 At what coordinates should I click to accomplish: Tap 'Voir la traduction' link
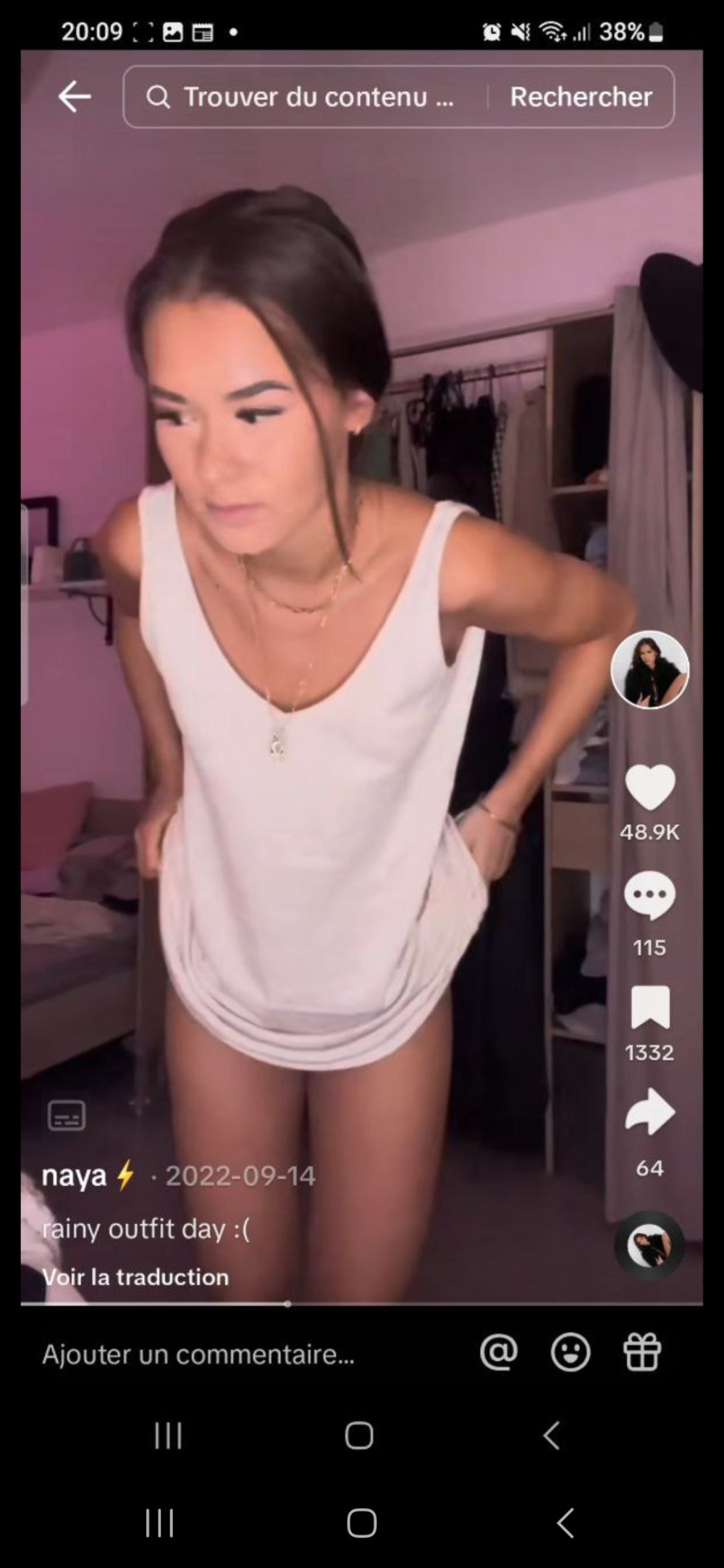(135, 1277)
